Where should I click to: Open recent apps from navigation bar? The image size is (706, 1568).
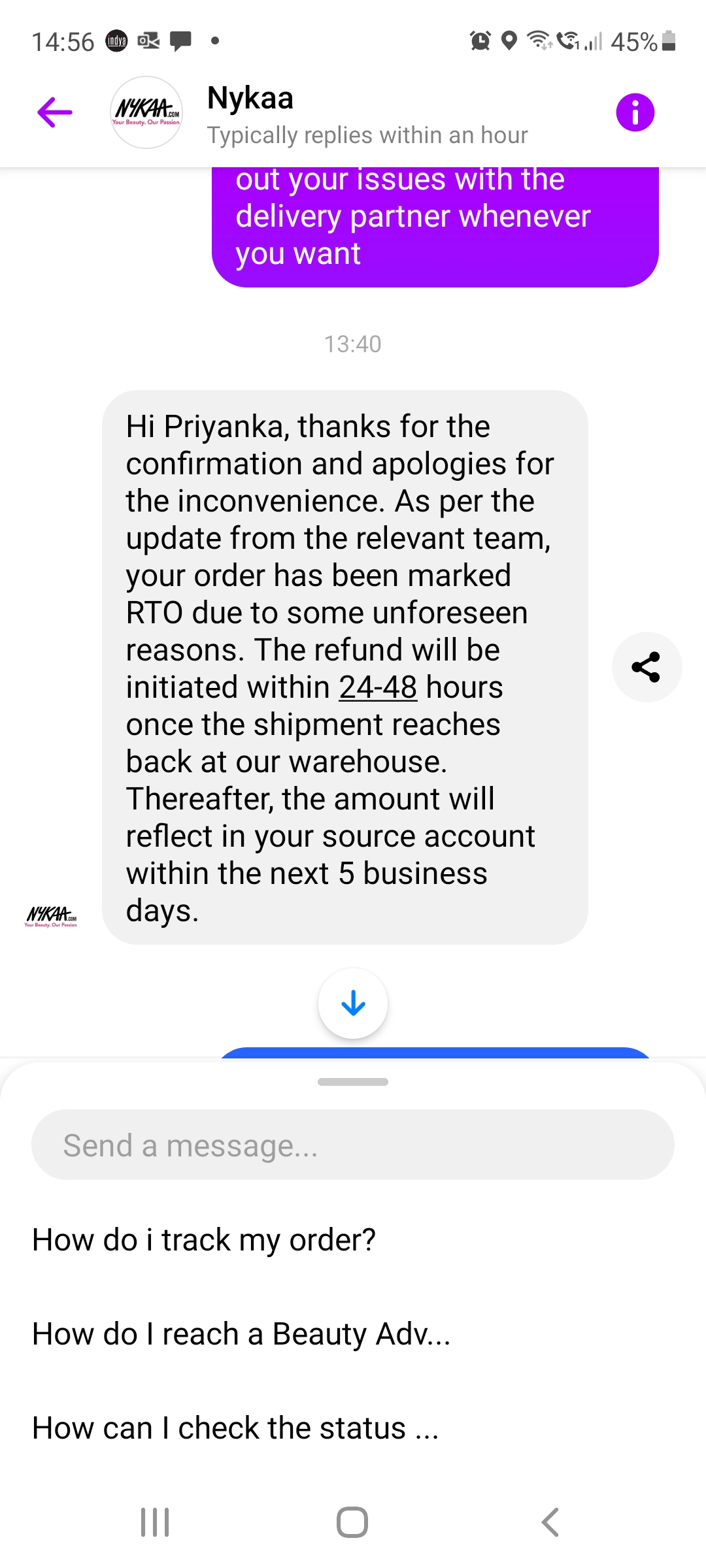pos(155,1522)
